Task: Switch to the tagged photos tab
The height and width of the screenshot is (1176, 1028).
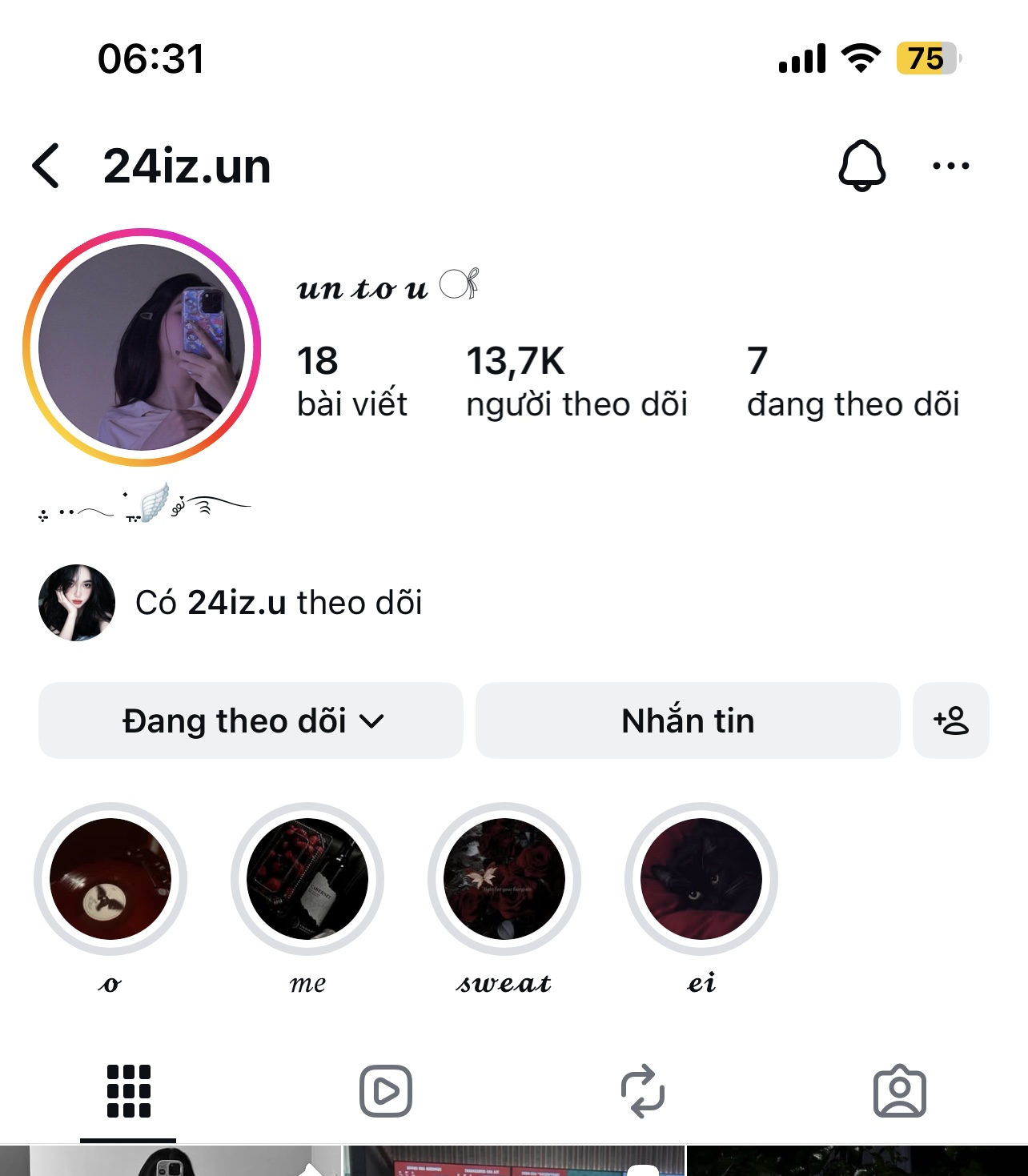Action: 900,1090
